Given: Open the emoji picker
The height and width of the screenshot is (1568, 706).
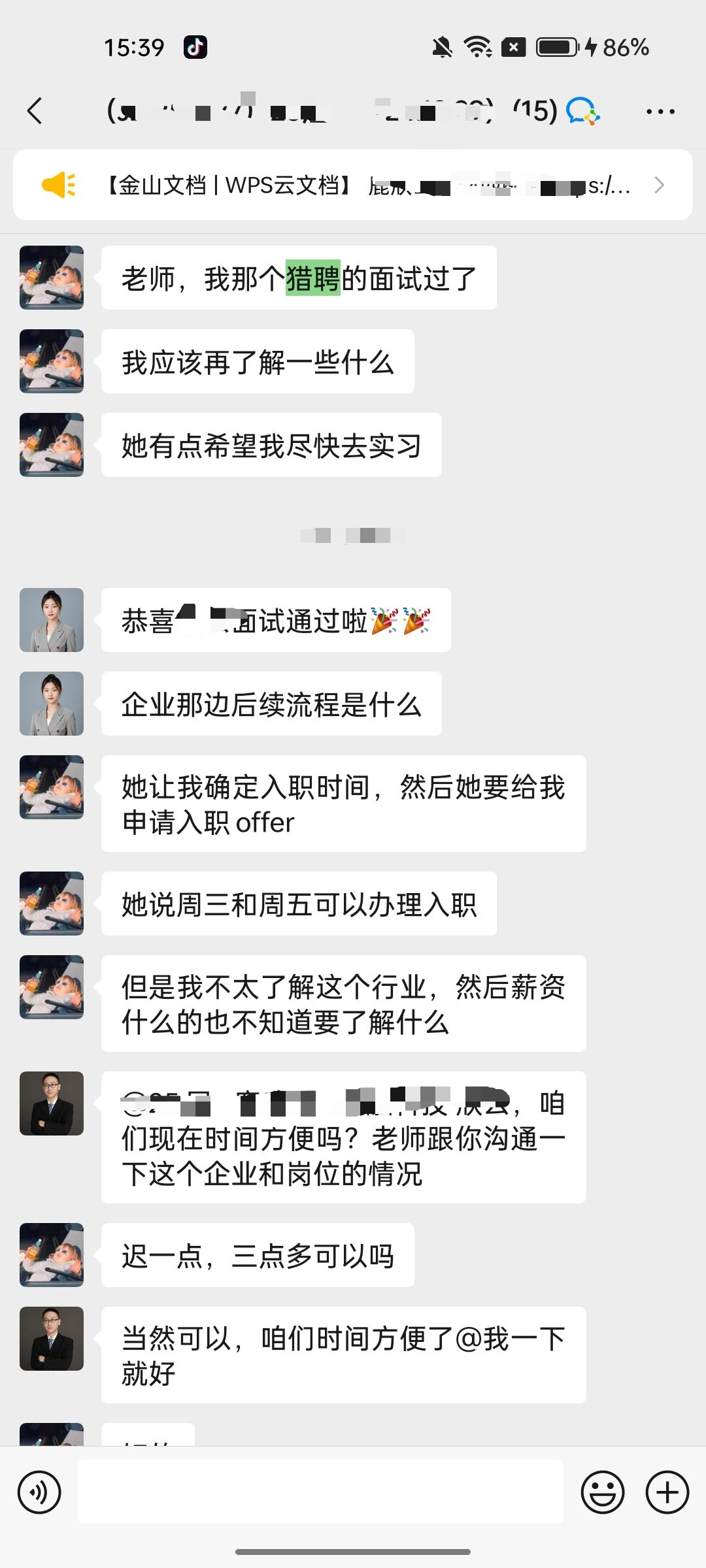Looking at the screenshot, I should pos(602,1493).
